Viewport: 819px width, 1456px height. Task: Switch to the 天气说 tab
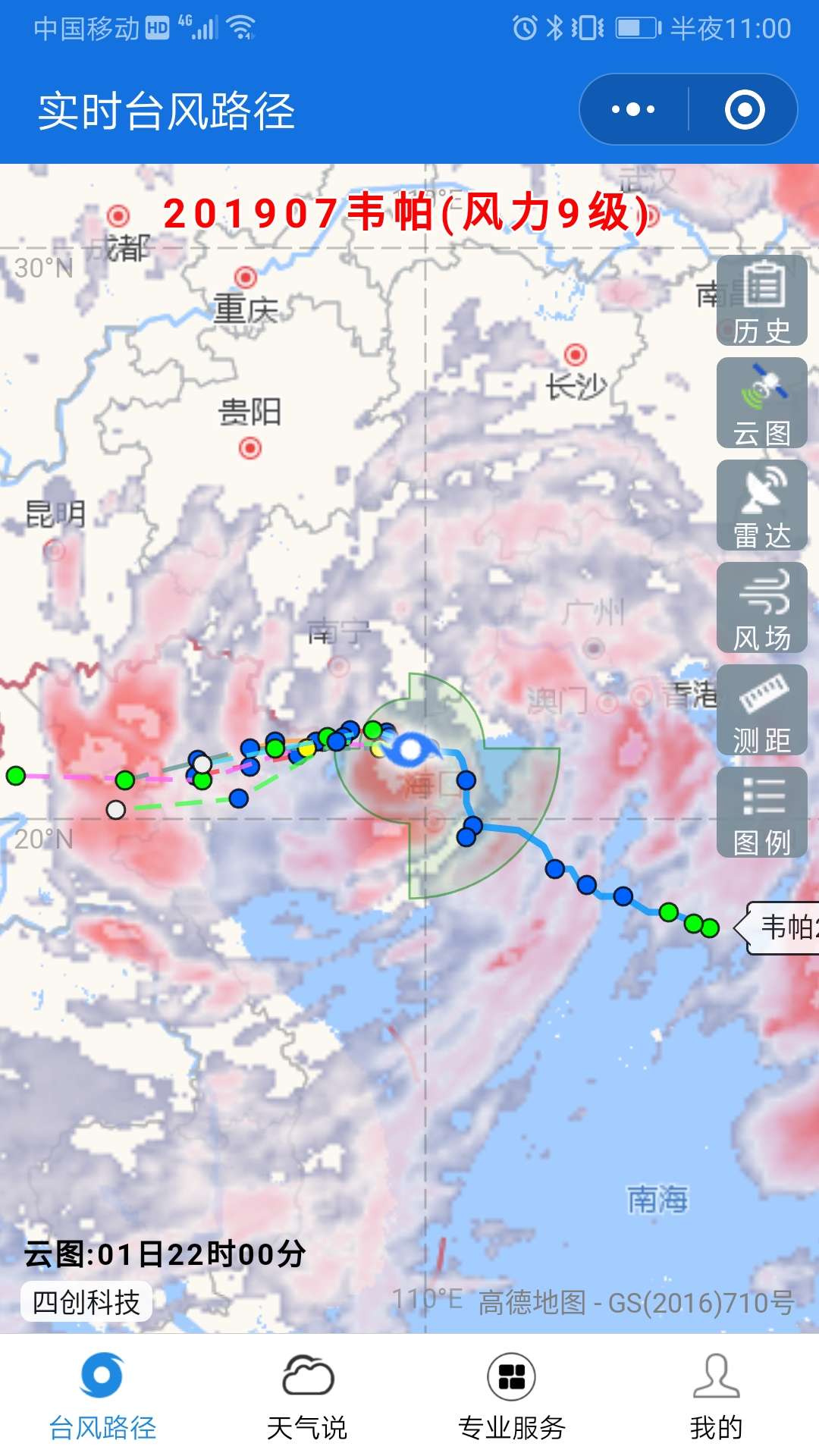(307, 1396)
